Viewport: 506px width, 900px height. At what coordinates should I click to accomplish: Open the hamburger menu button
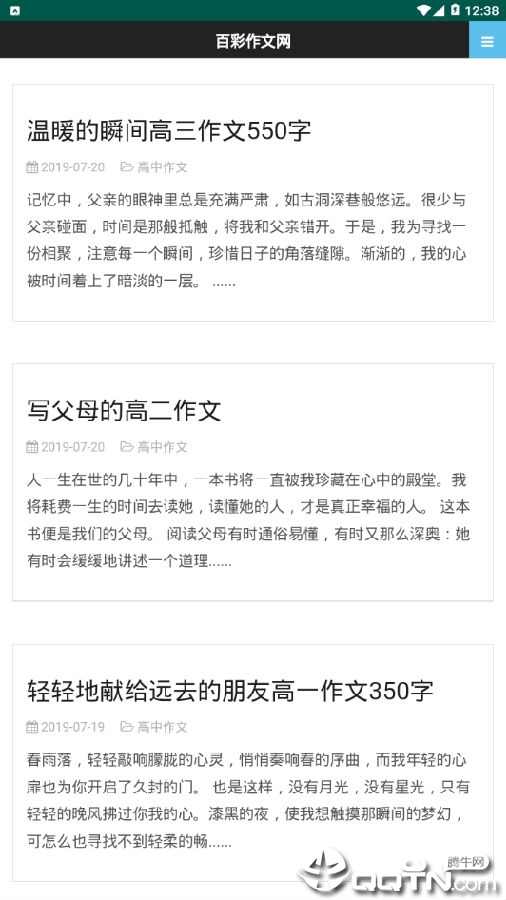coord(487,40)
